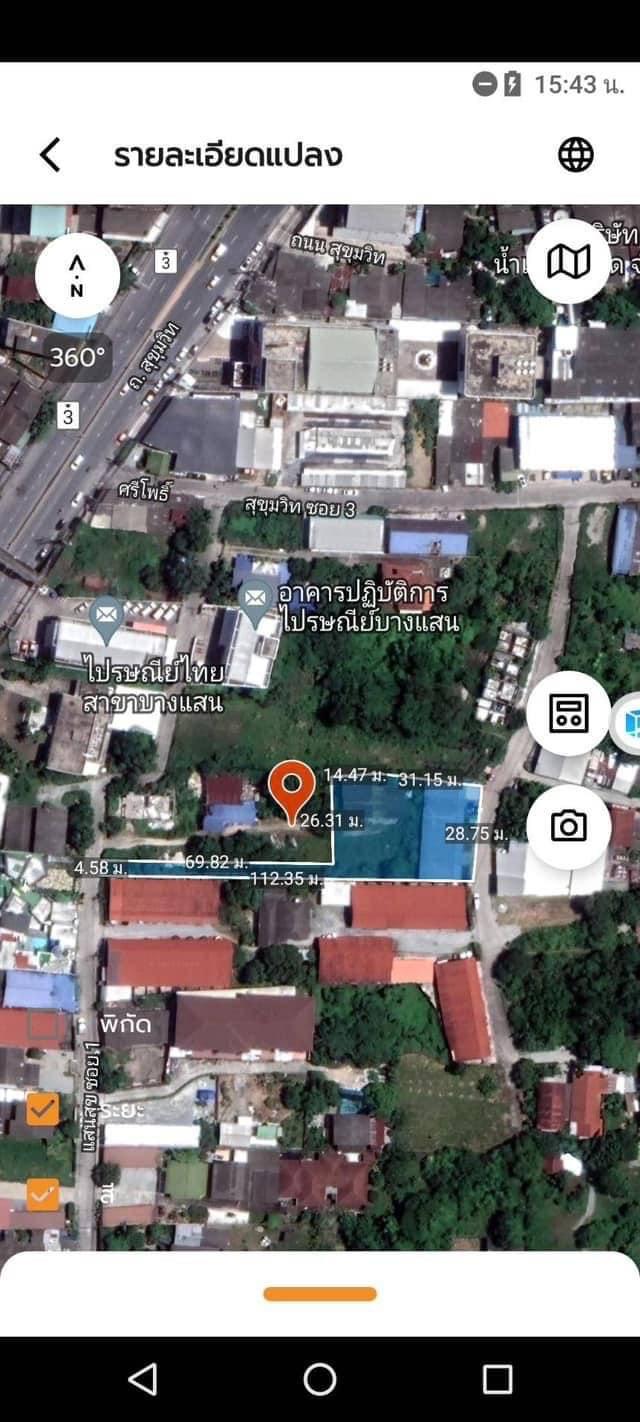Uncheck the ระยะ checkbox
Screen dimensions: 640x1422
[x=42, y=1109]
